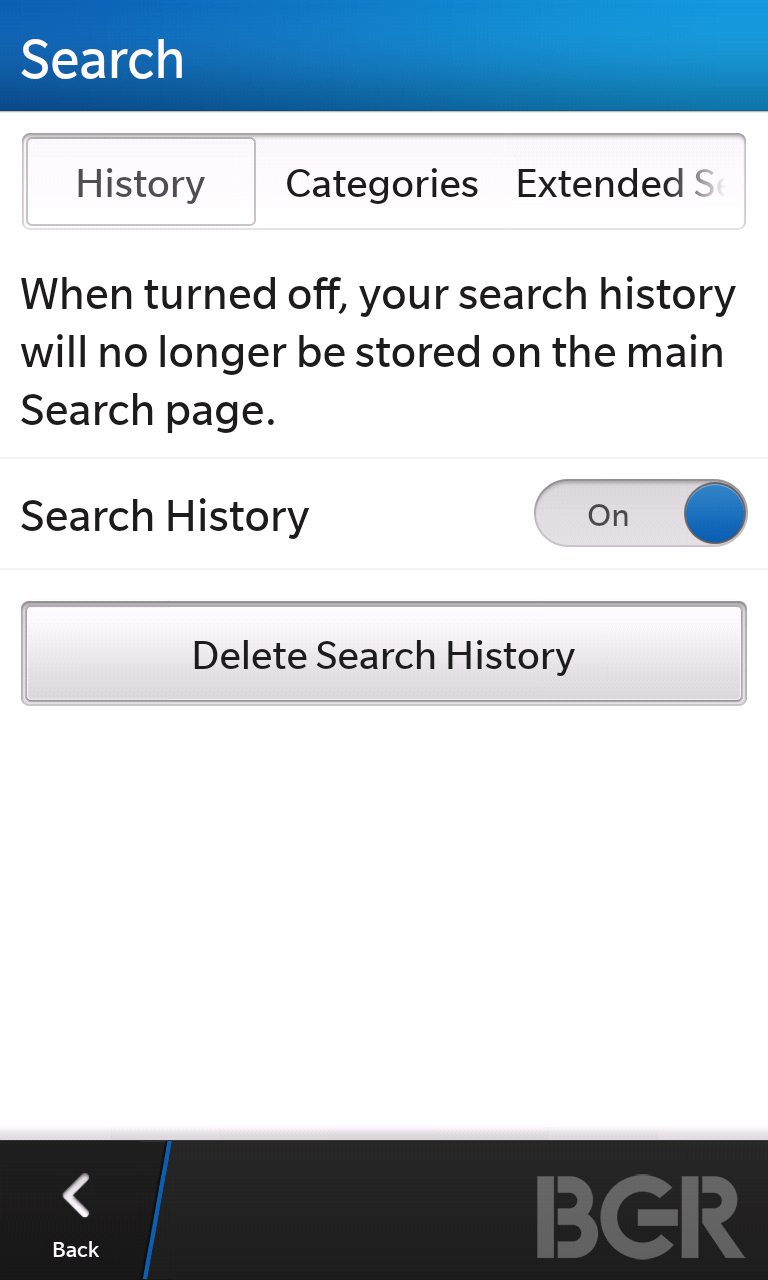Image resolution: width=768 pixels, height=1280 pixels.
Task: Turn off the Search History switch
Action: pos(641,514)
